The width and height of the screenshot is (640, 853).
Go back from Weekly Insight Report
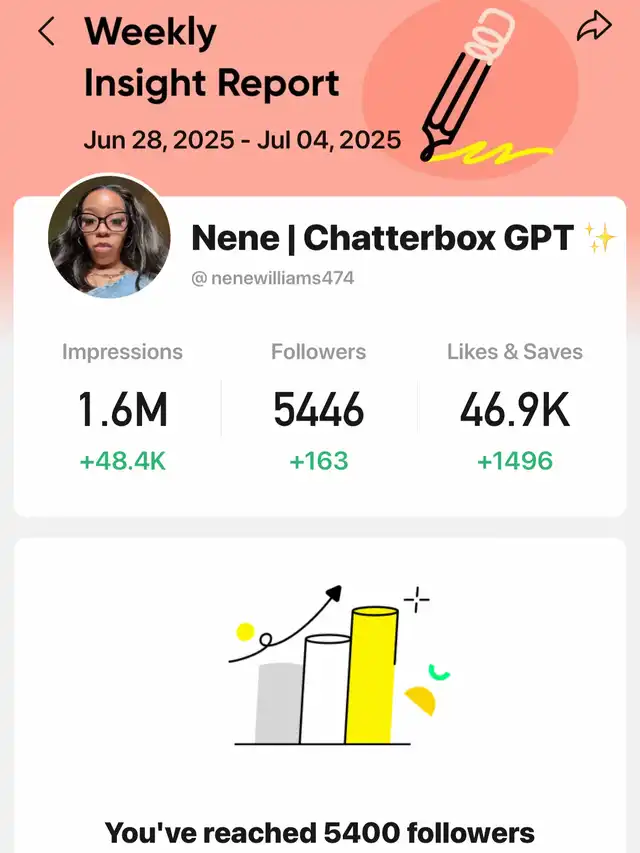point(46,32)
